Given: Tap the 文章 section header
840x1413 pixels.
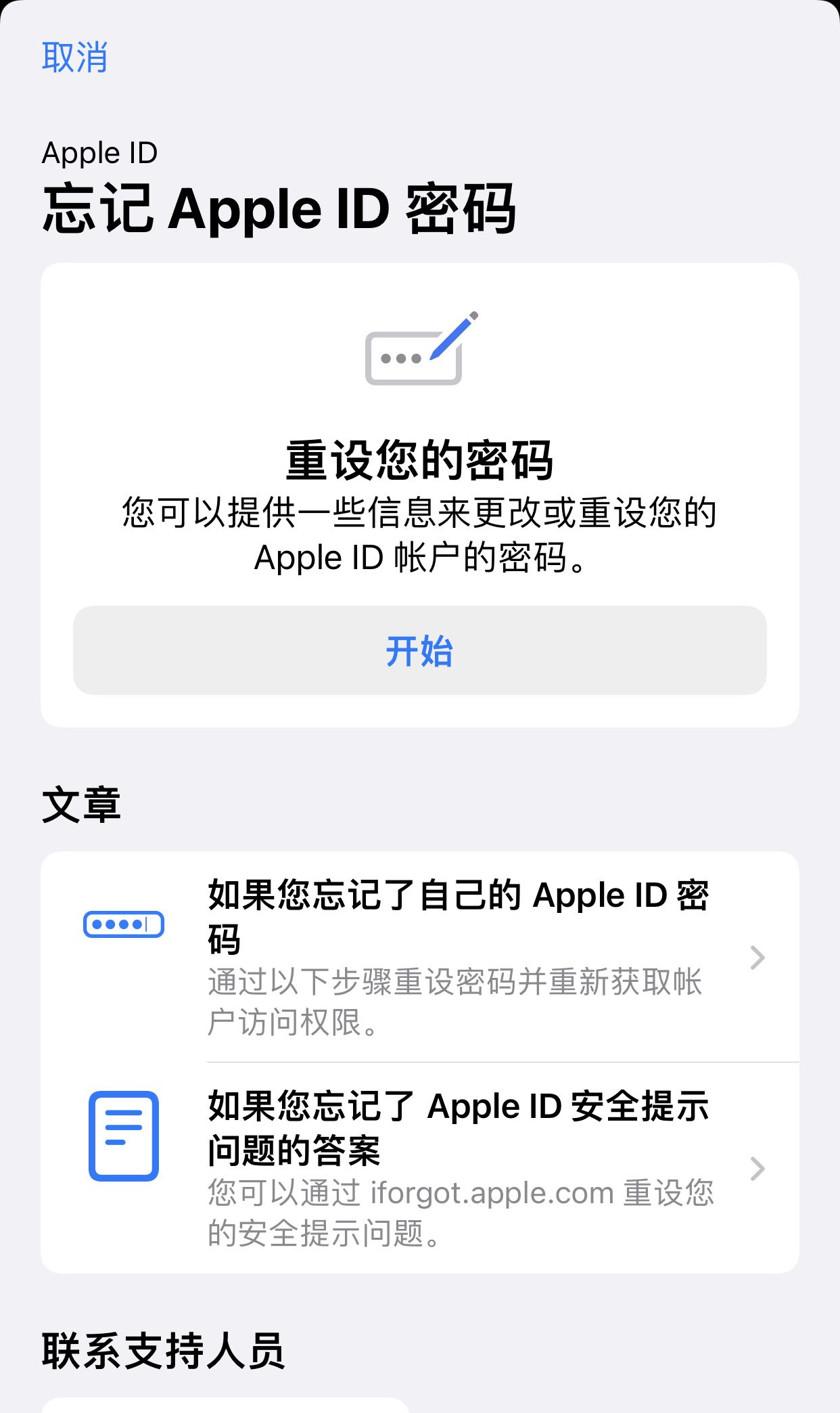Looking at the screenshot, I should pos(80,805).
